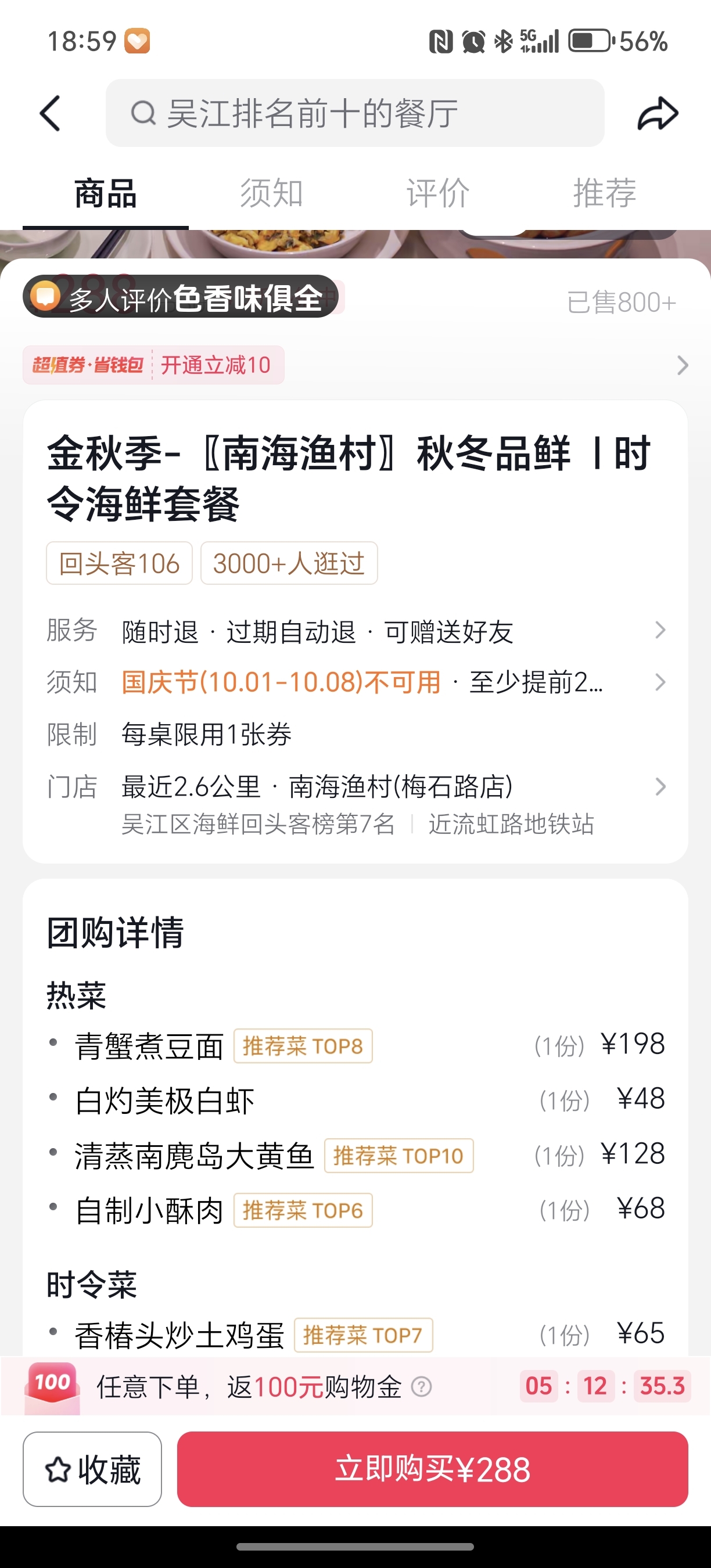Switch to the 推荐 tab
Viewport: 711px width, 1568px height.
[x=604, y=193]
